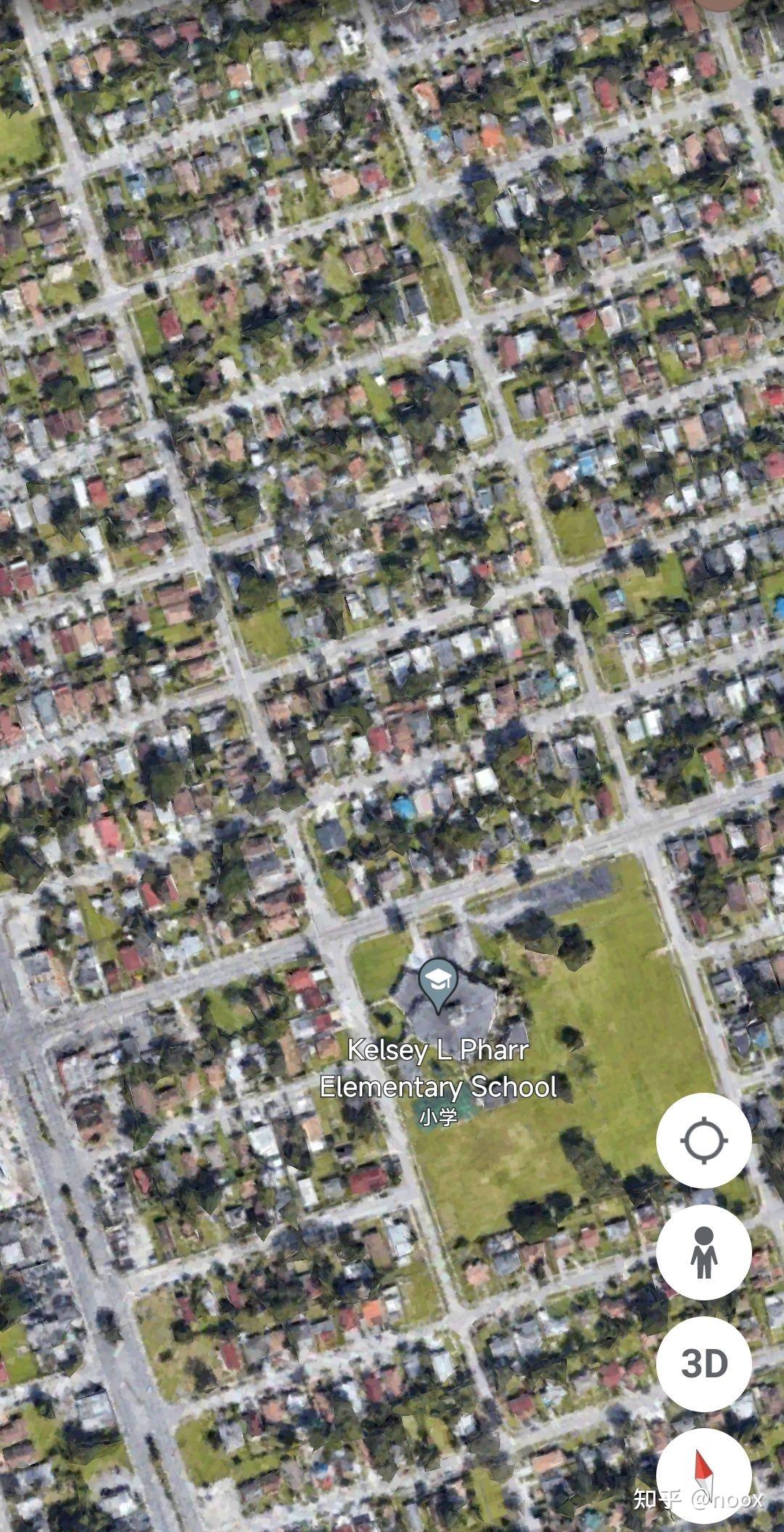The width and height of the screenshot is (784, 1532).
Task: Tap compass to reset map north
Action: coord(702,1474)
